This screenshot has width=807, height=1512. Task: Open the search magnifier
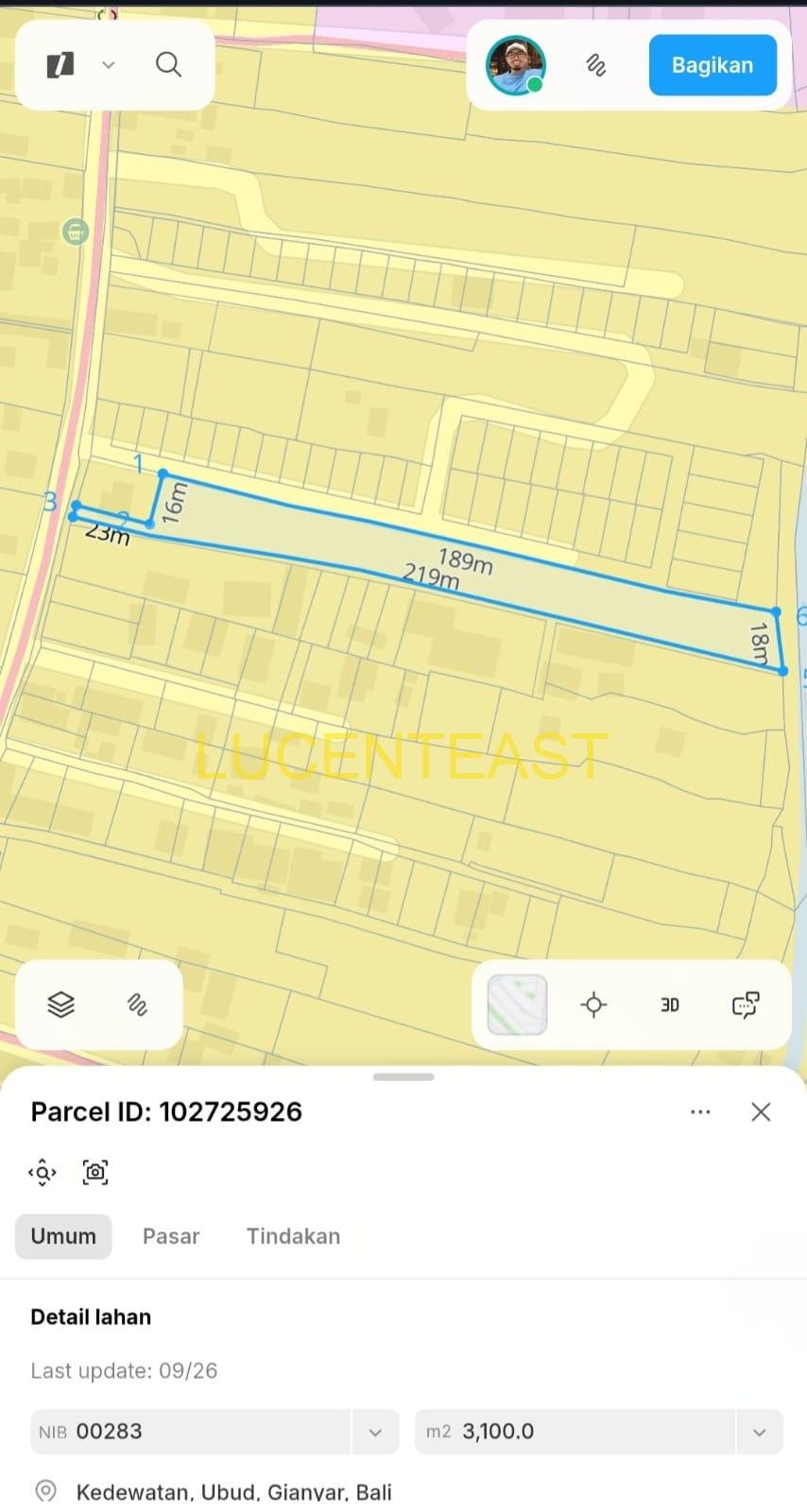coord(168,64)
